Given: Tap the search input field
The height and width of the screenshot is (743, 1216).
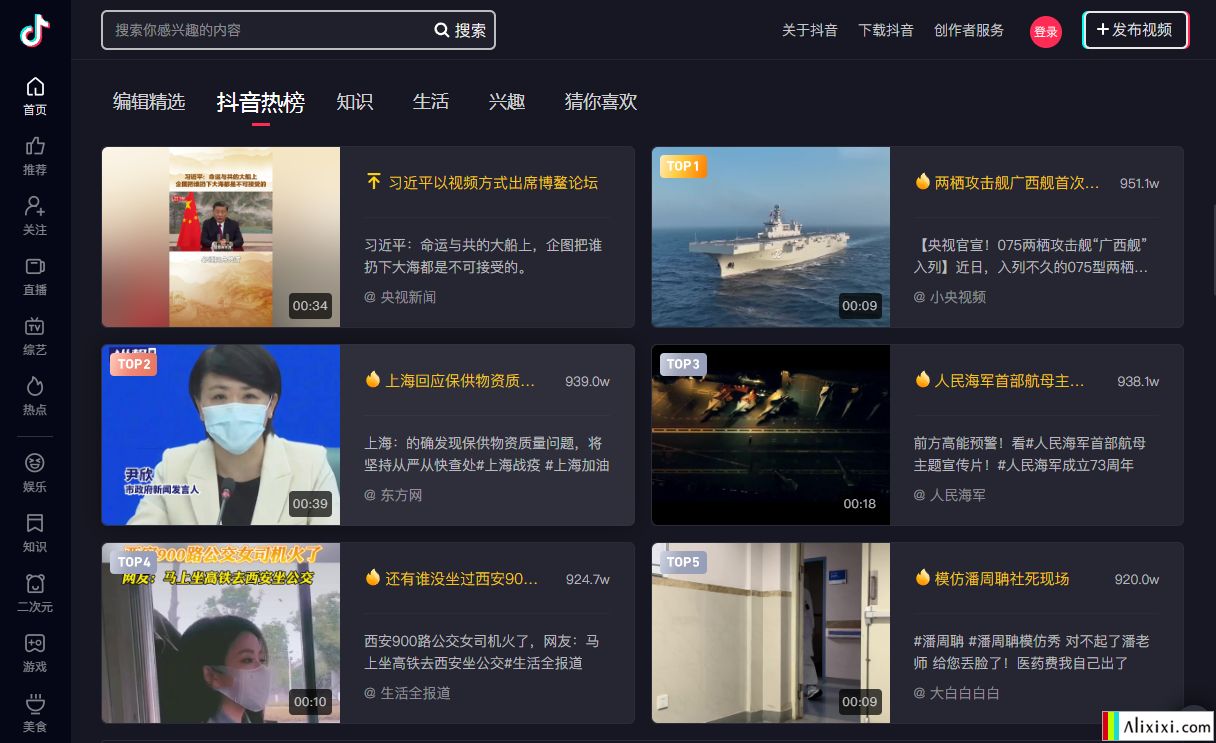Looking at the screenshot, I should [265, 30].
